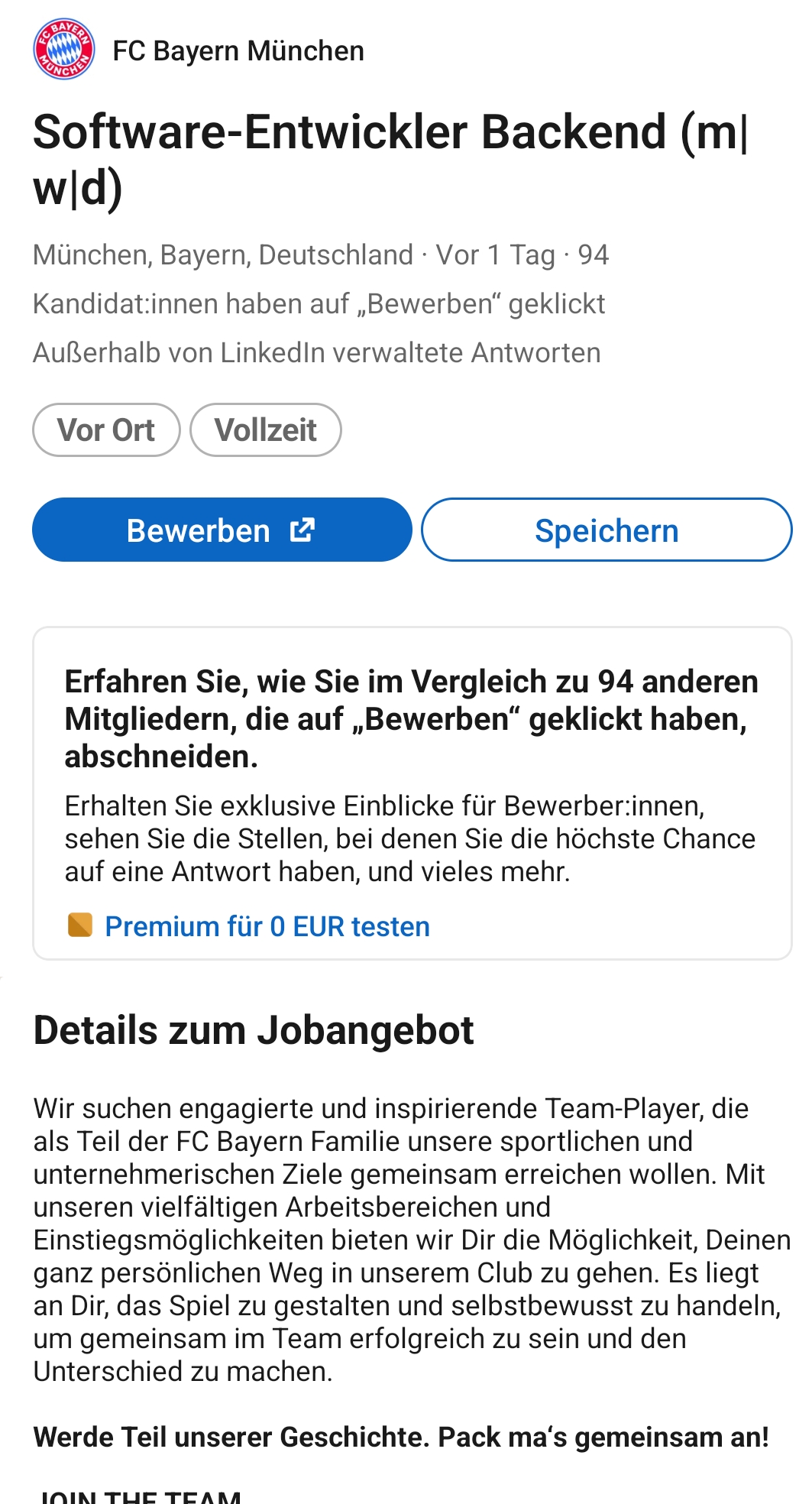This screenshot has width=812, height=1504.
Task: Save the job with Speichern
Action: pyautogui.click(x=606, y=530)
